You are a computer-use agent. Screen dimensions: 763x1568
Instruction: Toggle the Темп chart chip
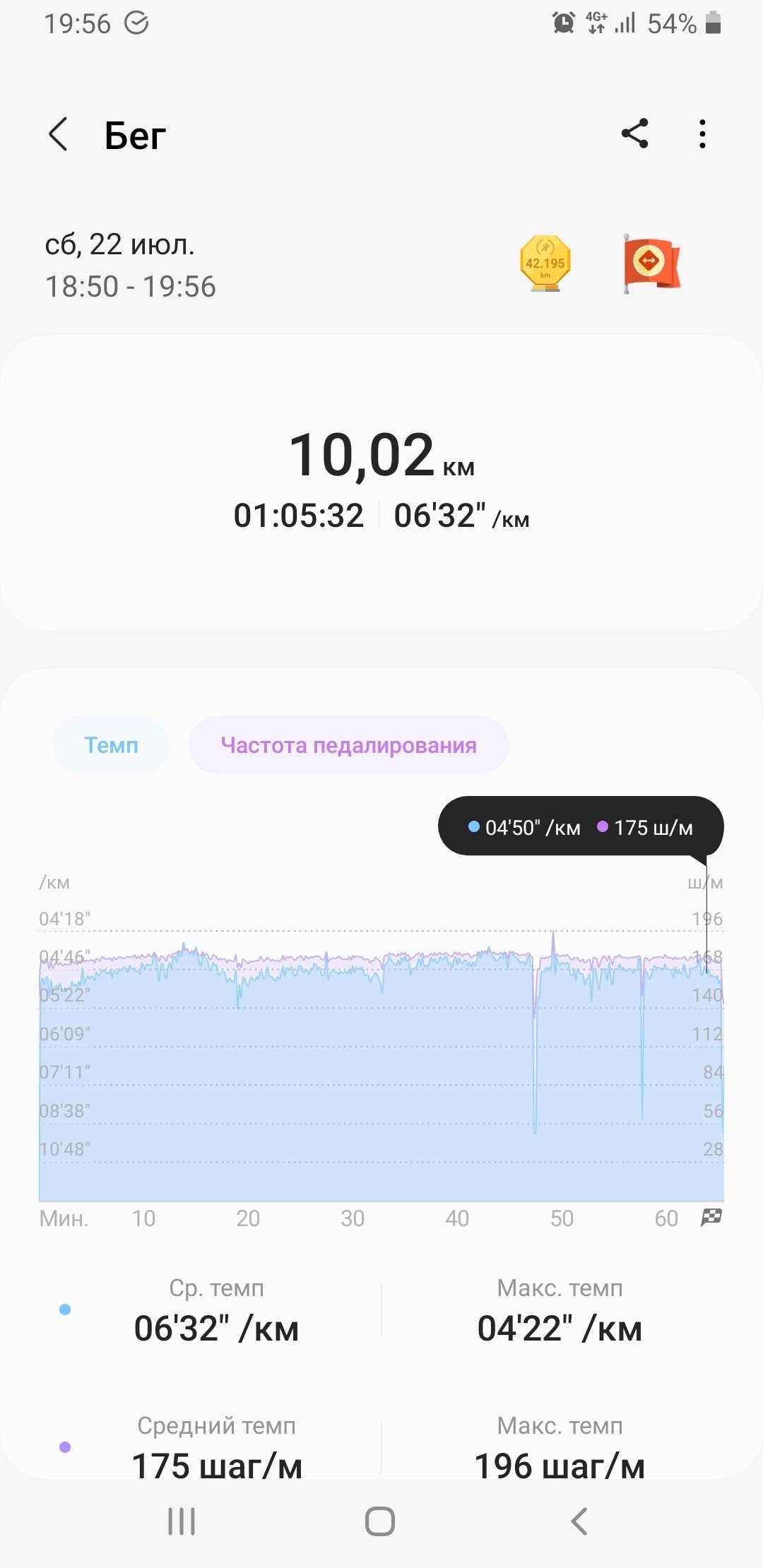coord(112,745)
